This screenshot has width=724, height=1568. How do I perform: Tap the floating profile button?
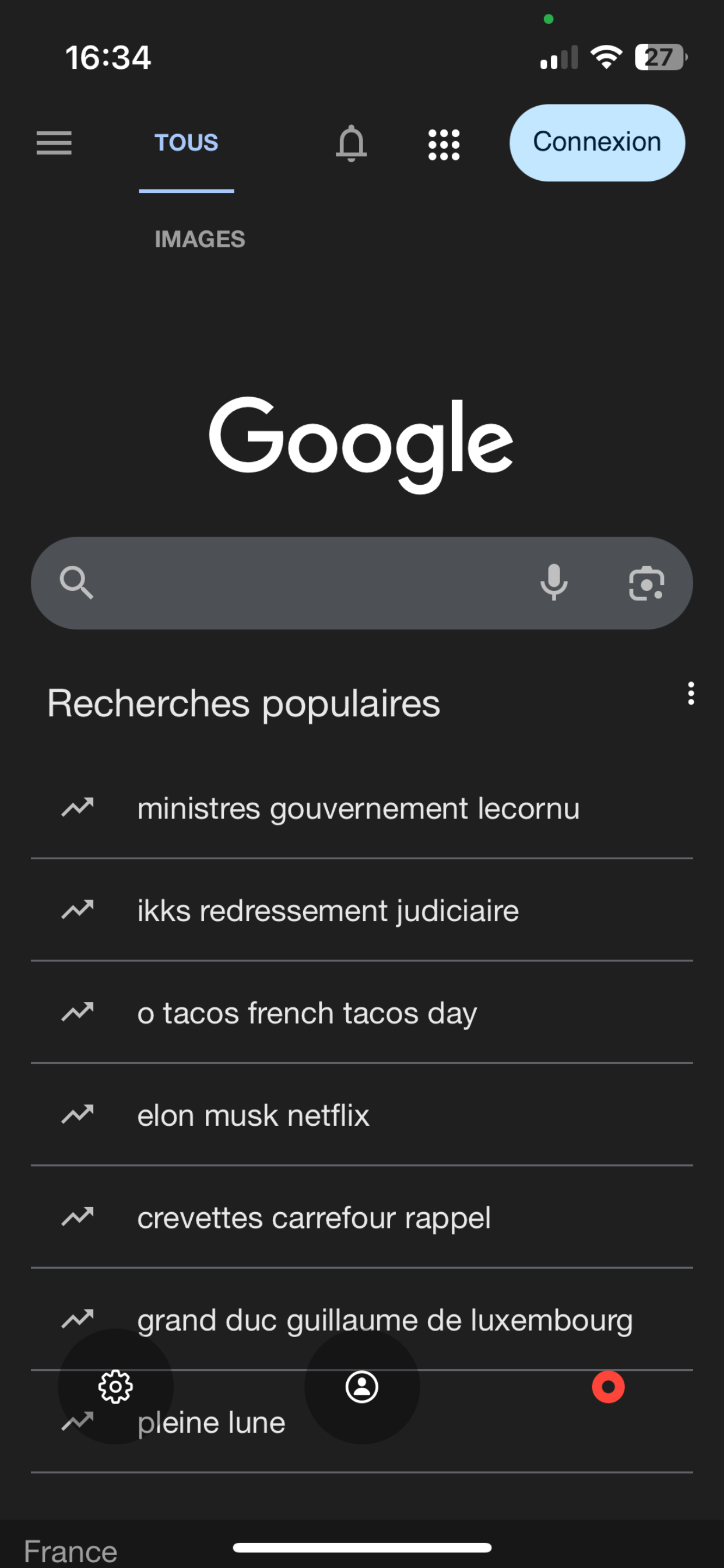click(362, 1387)
